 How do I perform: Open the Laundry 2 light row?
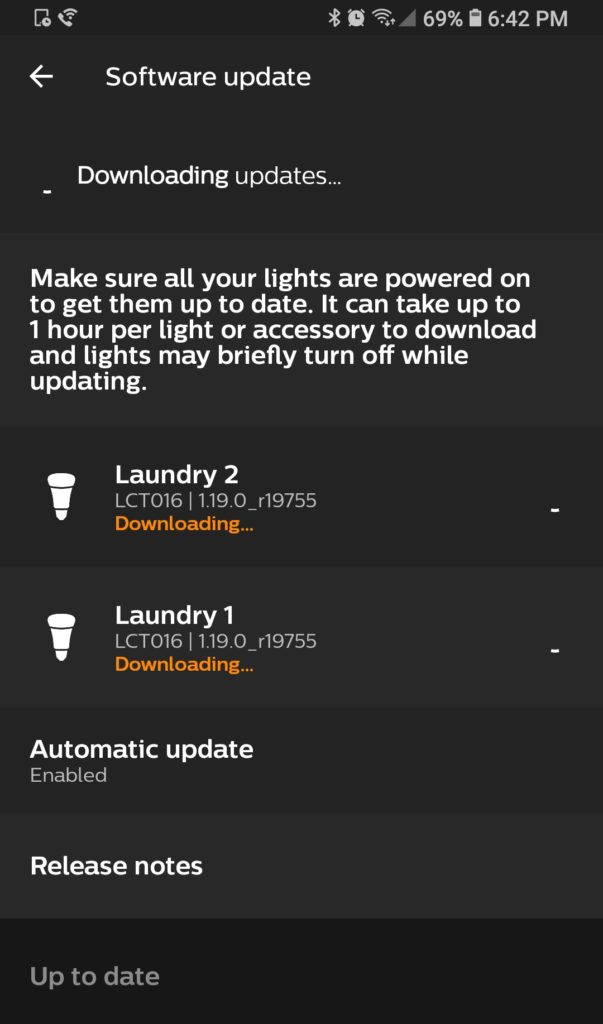click(x=301, y=497)
